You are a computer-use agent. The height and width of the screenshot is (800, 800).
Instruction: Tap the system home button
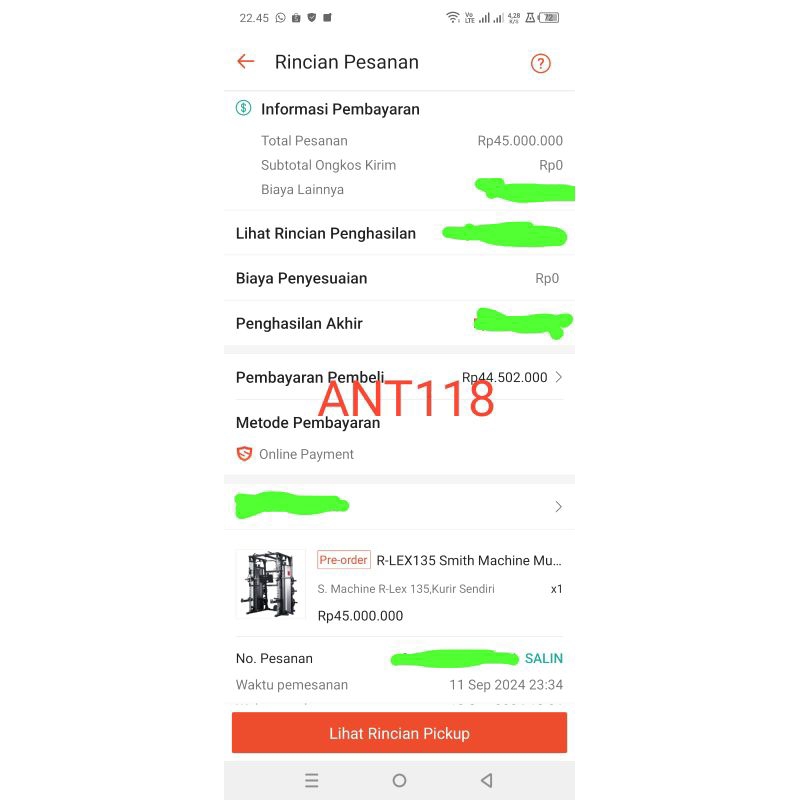click(x=399, y=780)
